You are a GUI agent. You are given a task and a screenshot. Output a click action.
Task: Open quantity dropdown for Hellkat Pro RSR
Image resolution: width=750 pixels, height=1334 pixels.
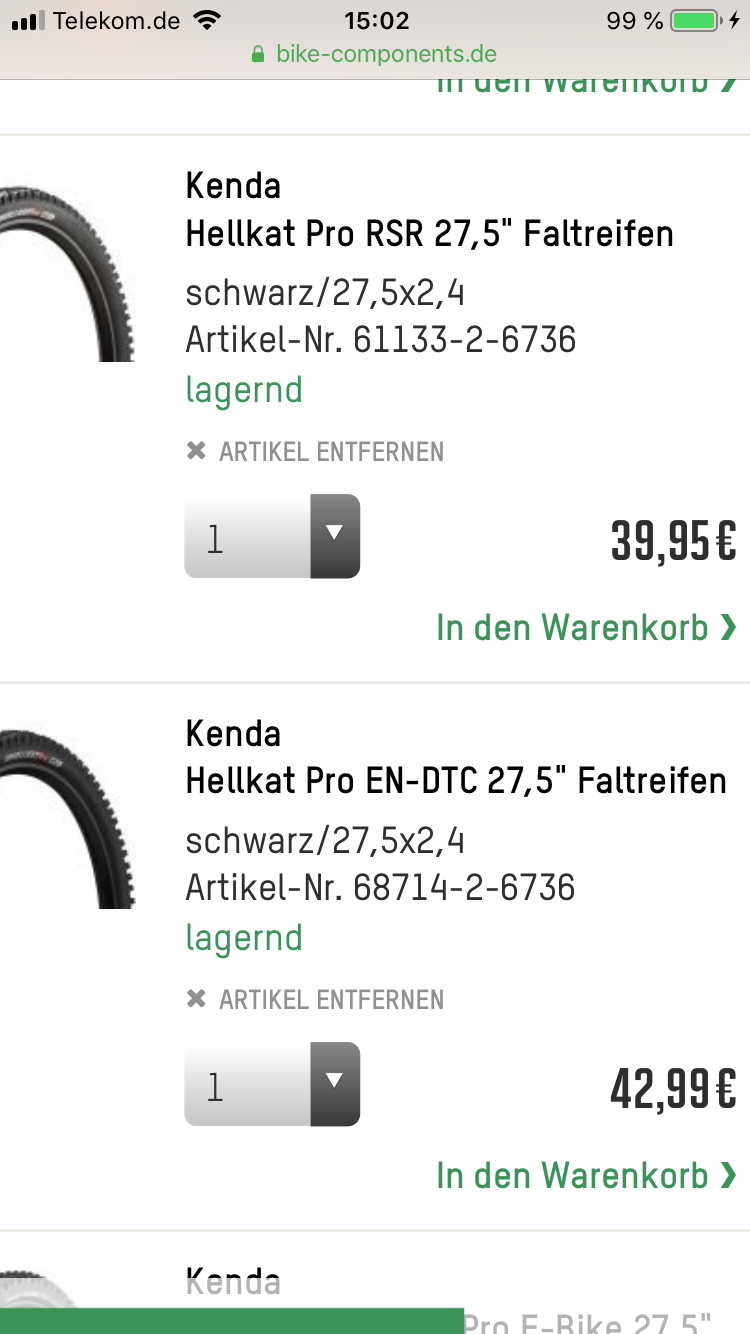coord(272,536)
